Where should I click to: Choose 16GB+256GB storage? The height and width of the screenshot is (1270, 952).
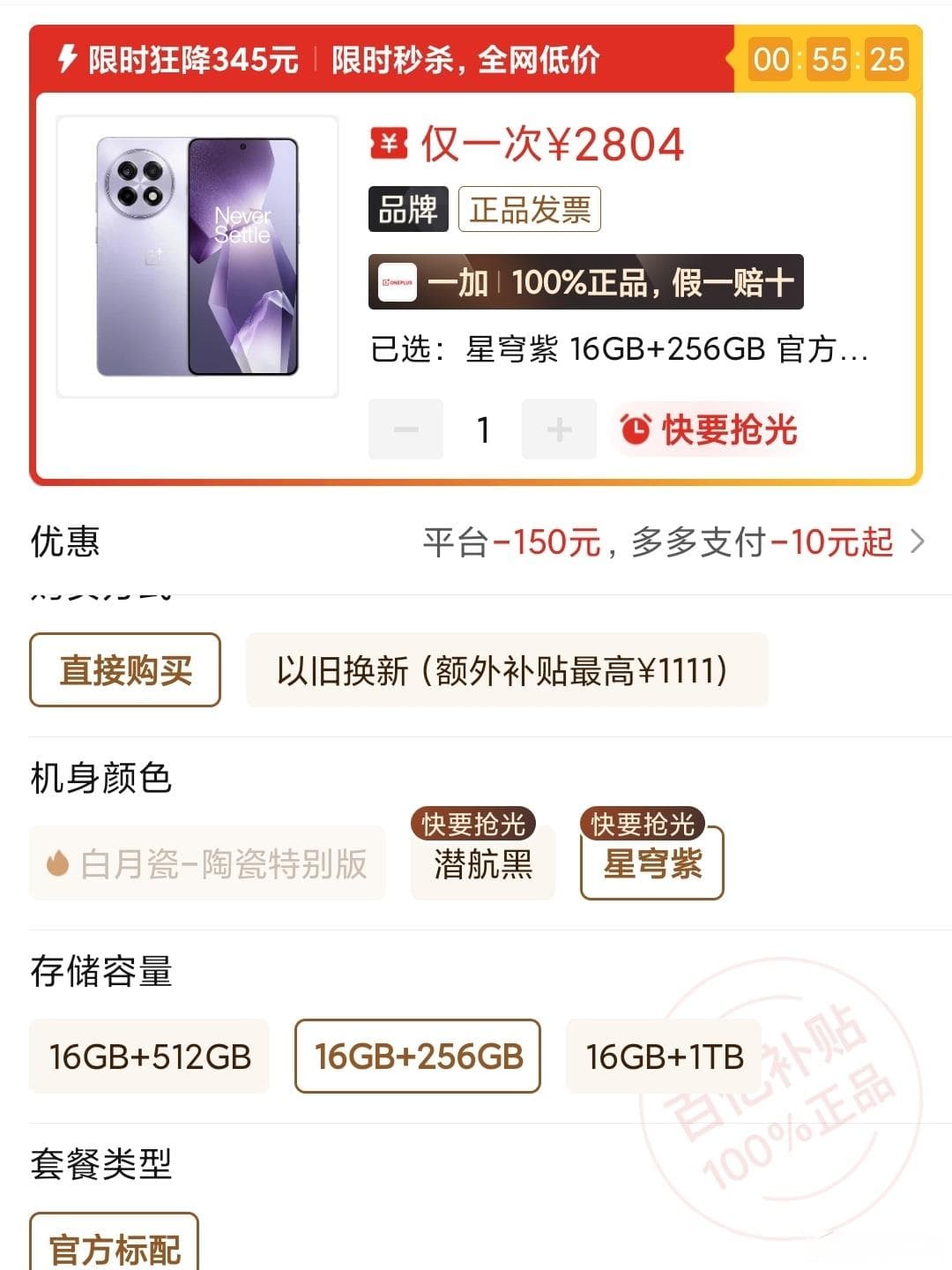point(418,1057)
